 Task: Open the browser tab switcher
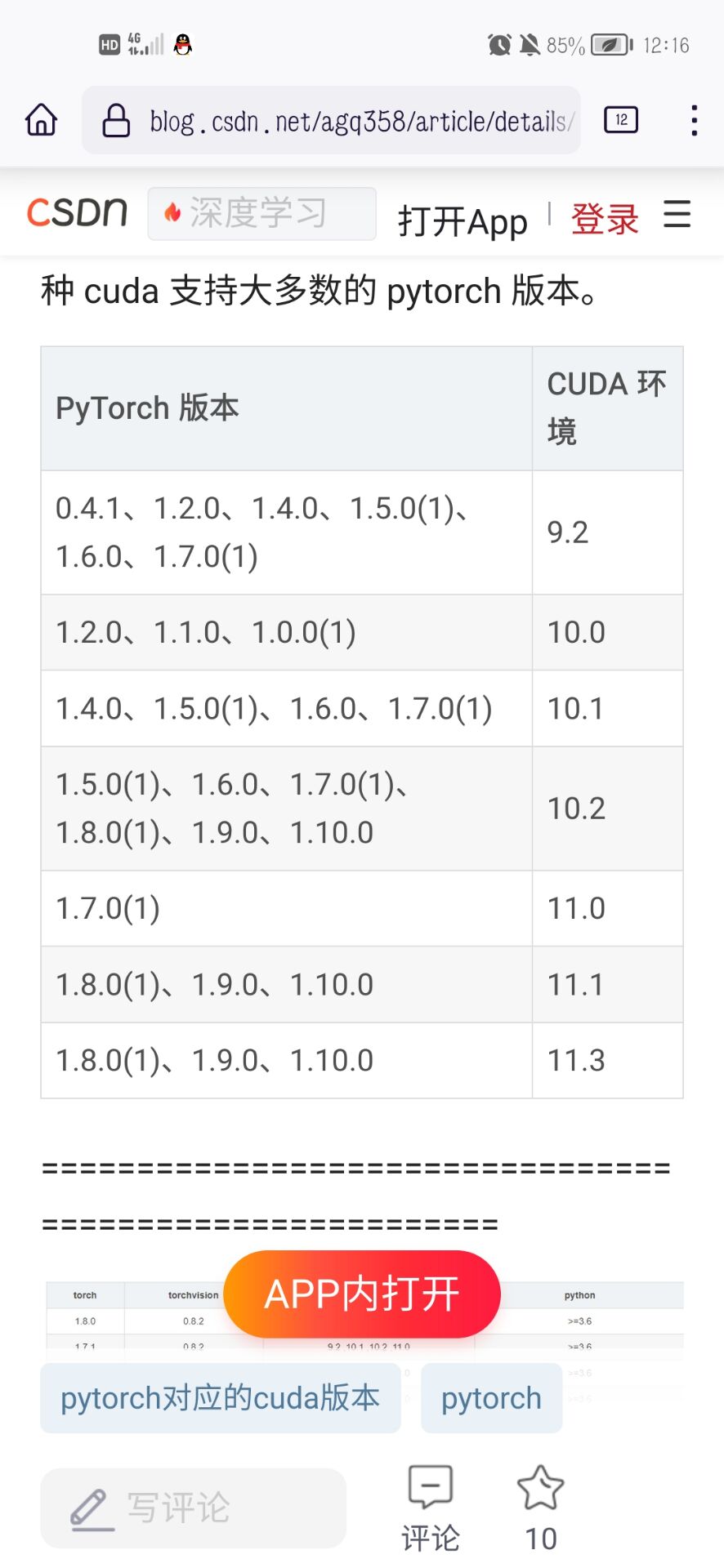[621, 120]
